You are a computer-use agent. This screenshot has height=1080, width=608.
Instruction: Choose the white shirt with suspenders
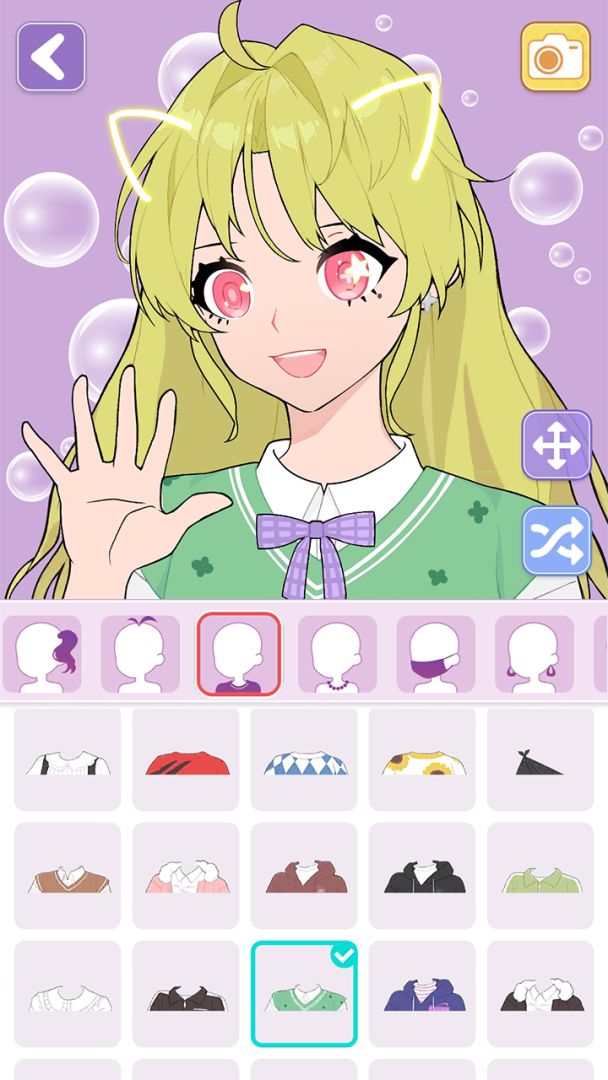(67, 760)
